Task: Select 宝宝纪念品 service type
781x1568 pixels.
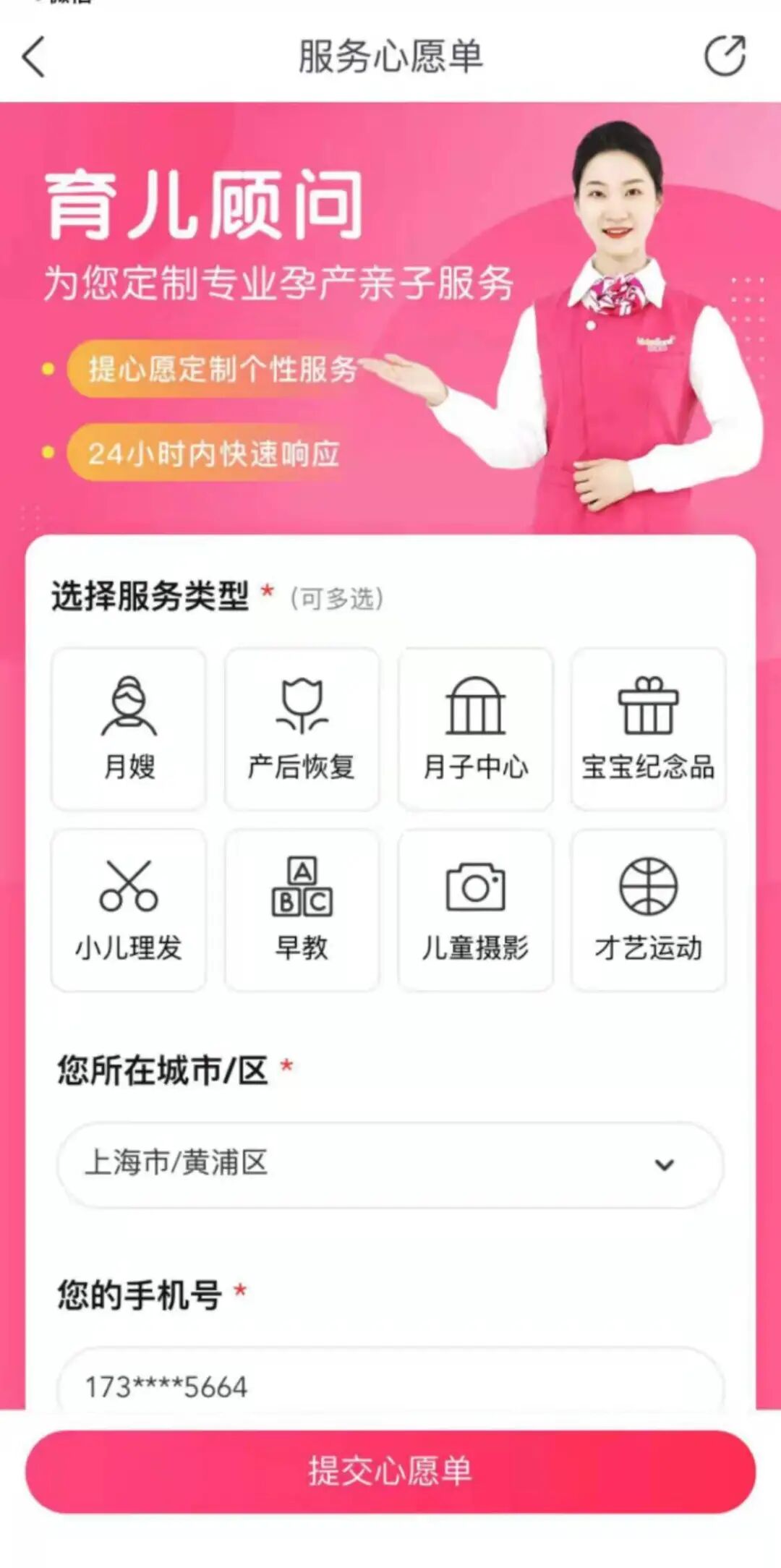Action: pyautogui.click(x=648, y=729)
